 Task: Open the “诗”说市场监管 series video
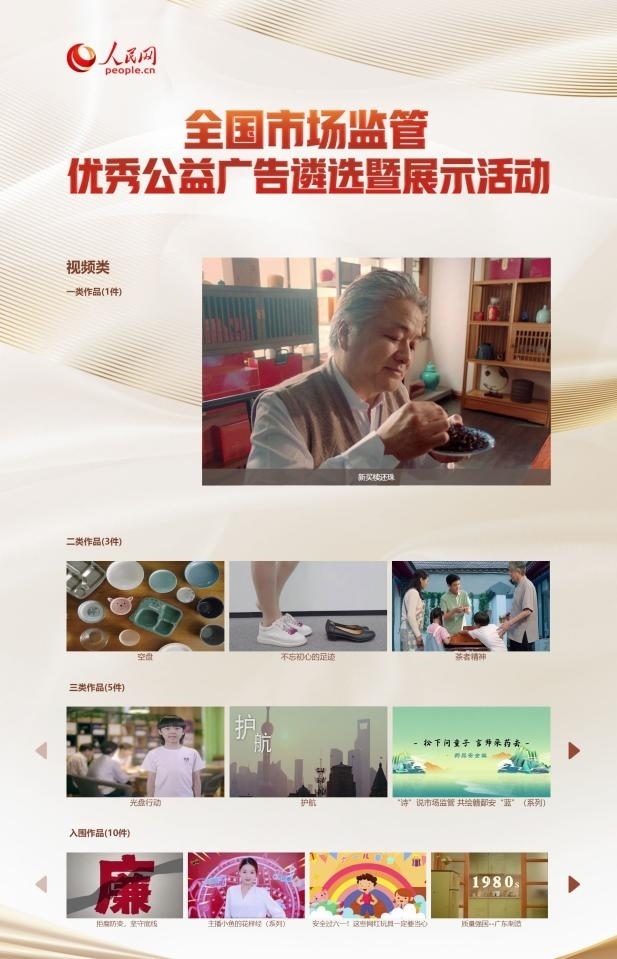tap(470, 752)
